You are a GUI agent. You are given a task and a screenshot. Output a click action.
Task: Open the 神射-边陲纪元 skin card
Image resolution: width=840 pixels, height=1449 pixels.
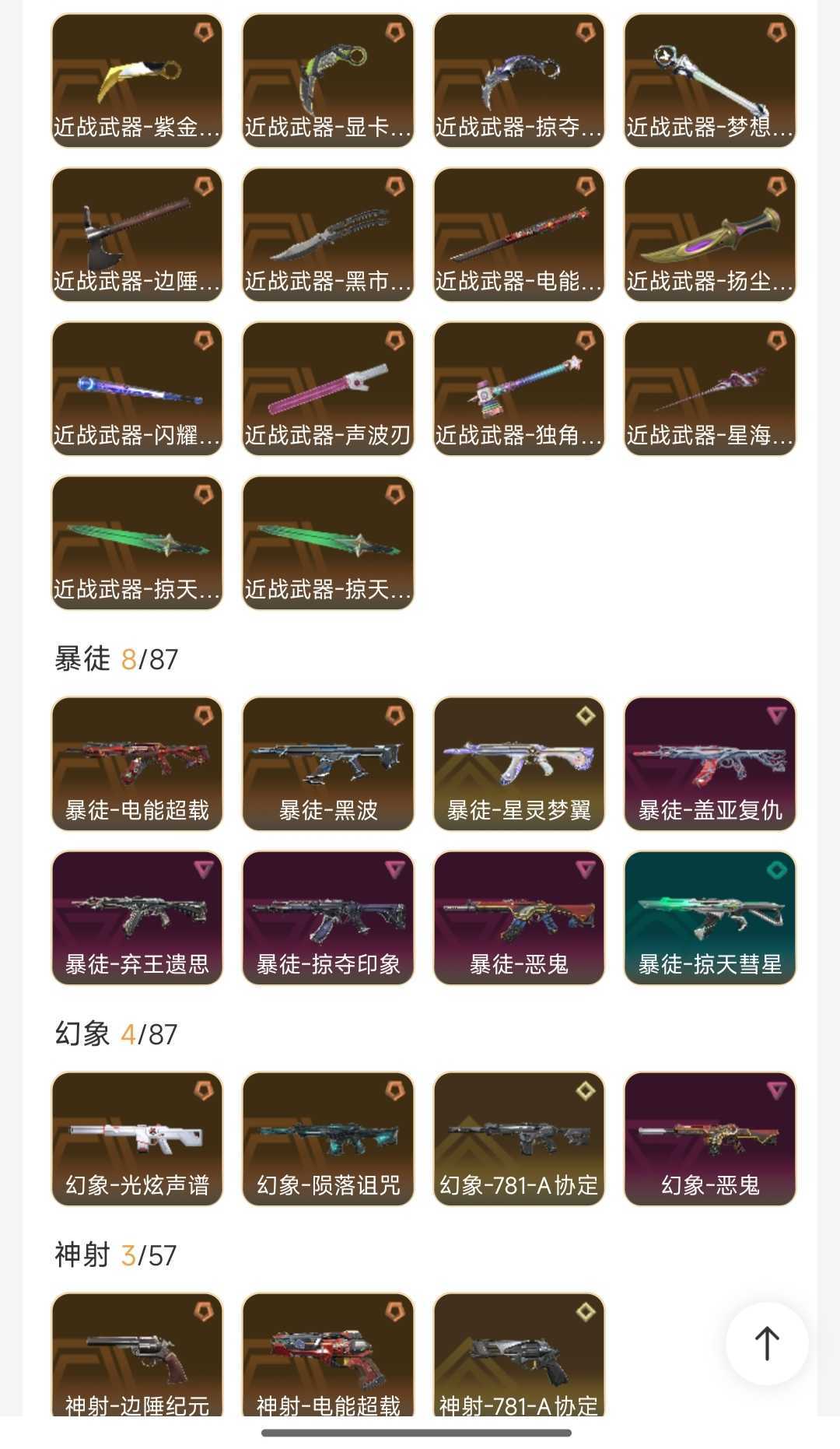point(137,1354)
